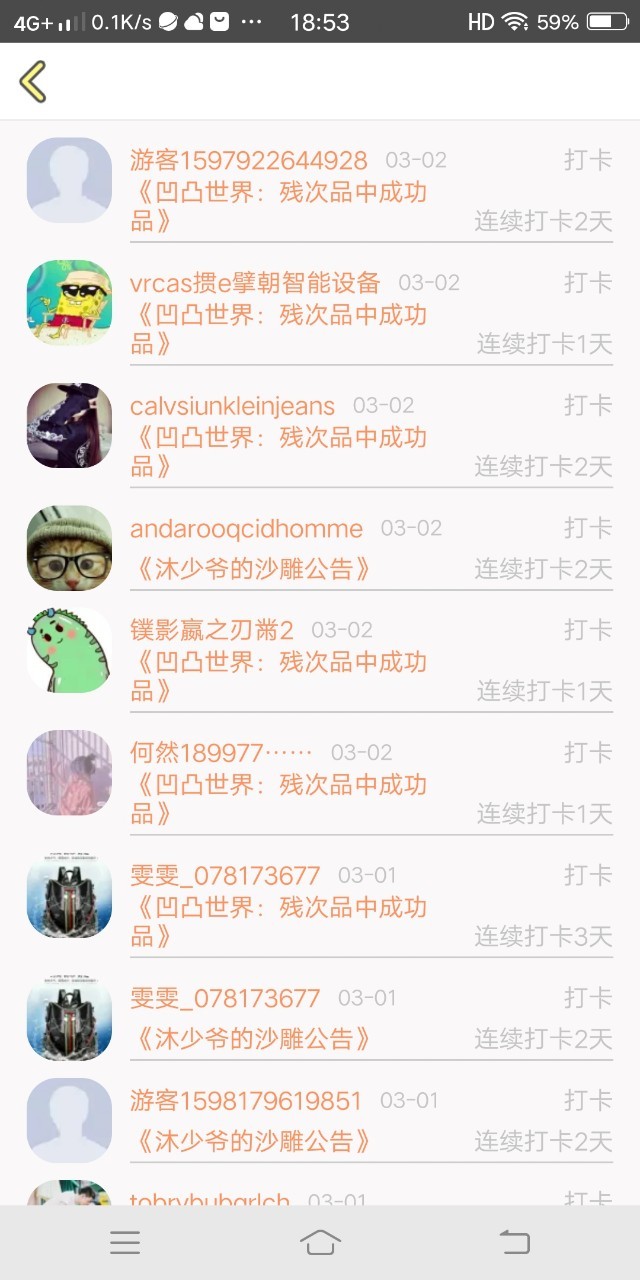Open check-in entry by 游客1597922644928
This screenshot has height=1280, width=640.
[x=320, y=182]
